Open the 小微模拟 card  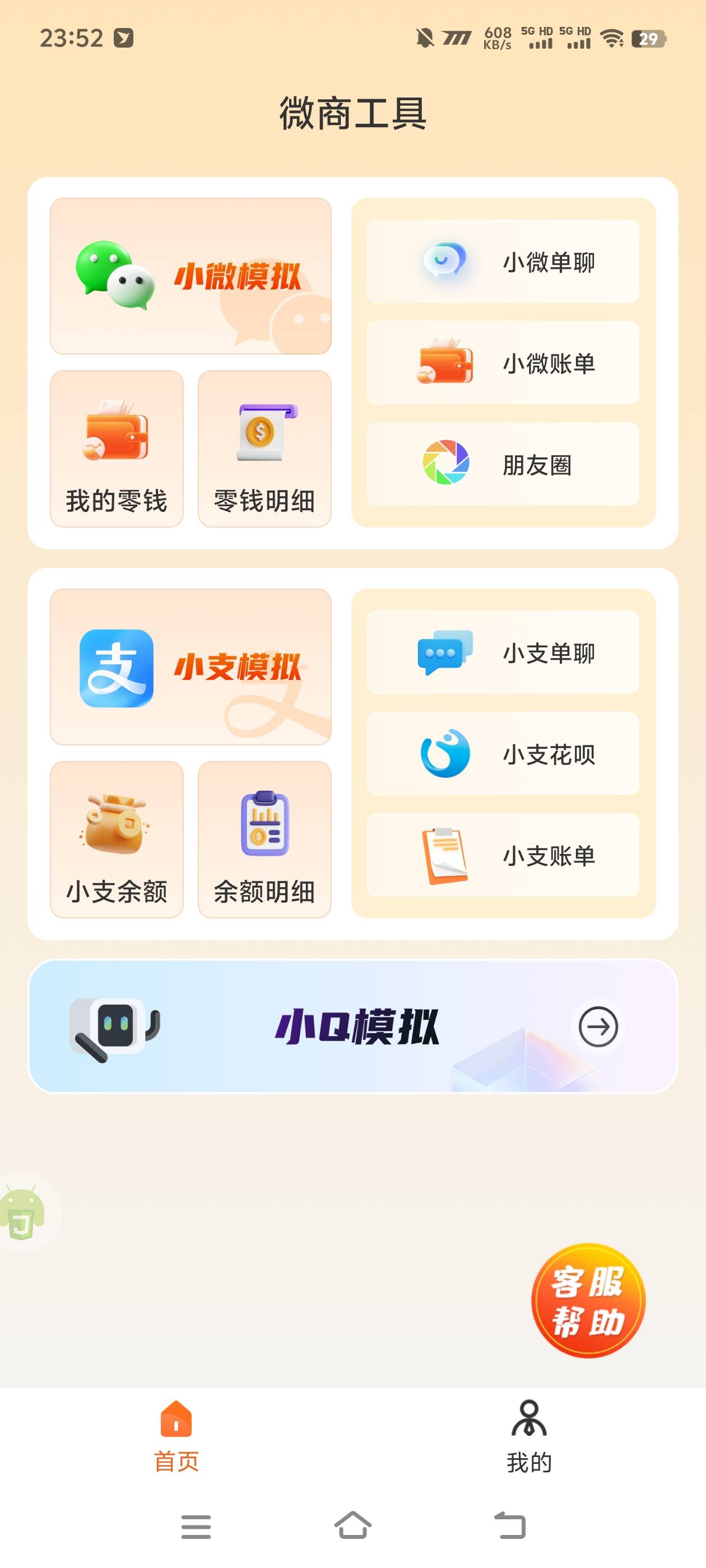tap(190, 276)
